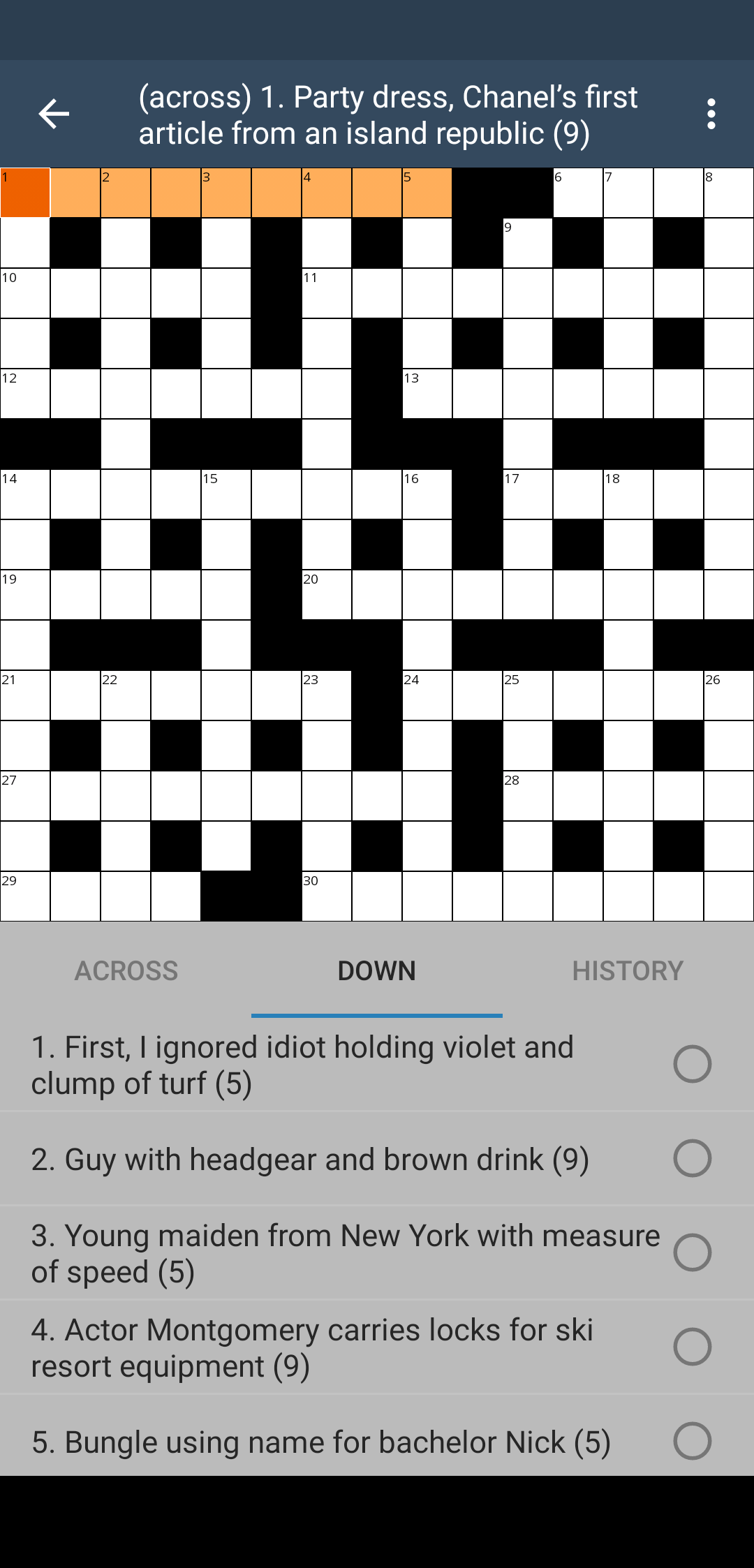Select grid cell numbered 17
Screen dimensions: 754x1568
tap(528, 494)
